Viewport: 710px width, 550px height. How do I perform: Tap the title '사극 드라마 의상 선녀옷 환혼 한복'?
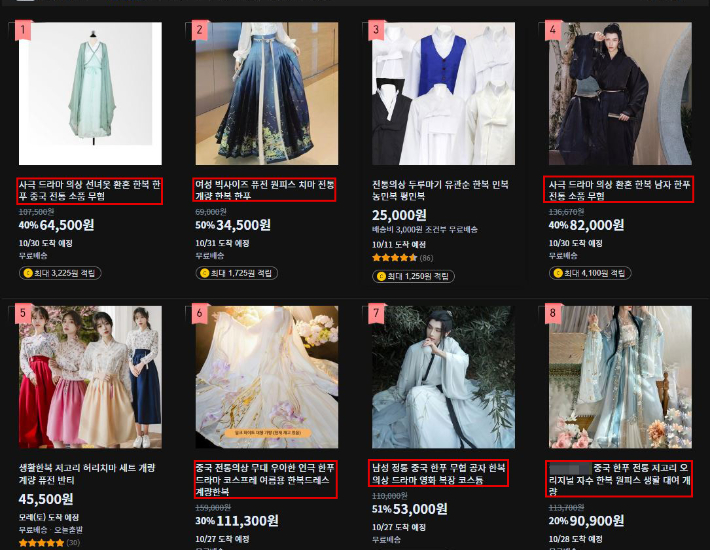coord(91,190)
